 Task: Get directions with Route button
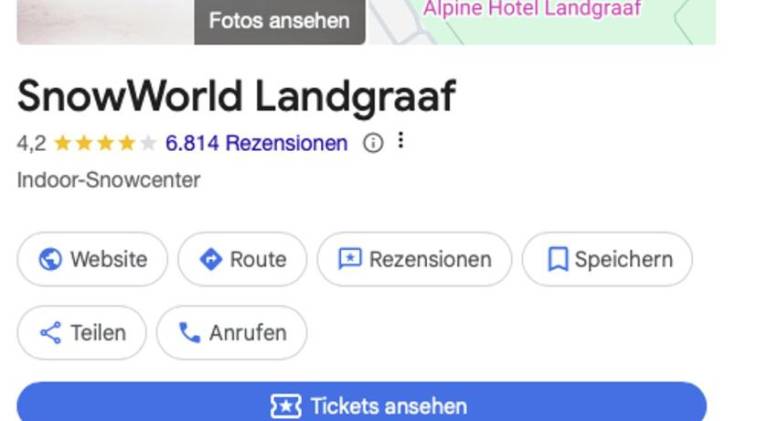(243, 260)
